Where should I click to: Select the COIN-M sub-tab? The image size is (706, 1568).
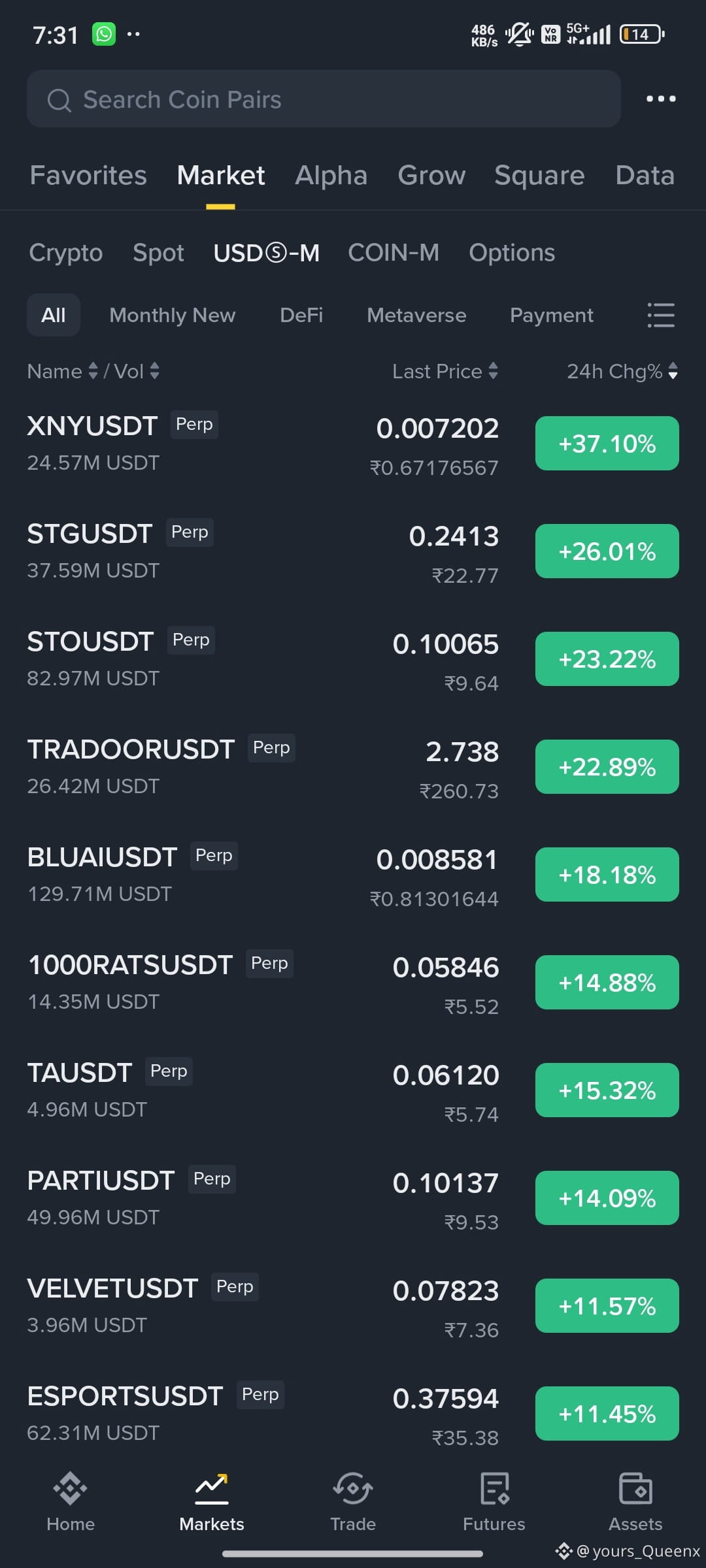pyautogui.click(x=394, y=253)
